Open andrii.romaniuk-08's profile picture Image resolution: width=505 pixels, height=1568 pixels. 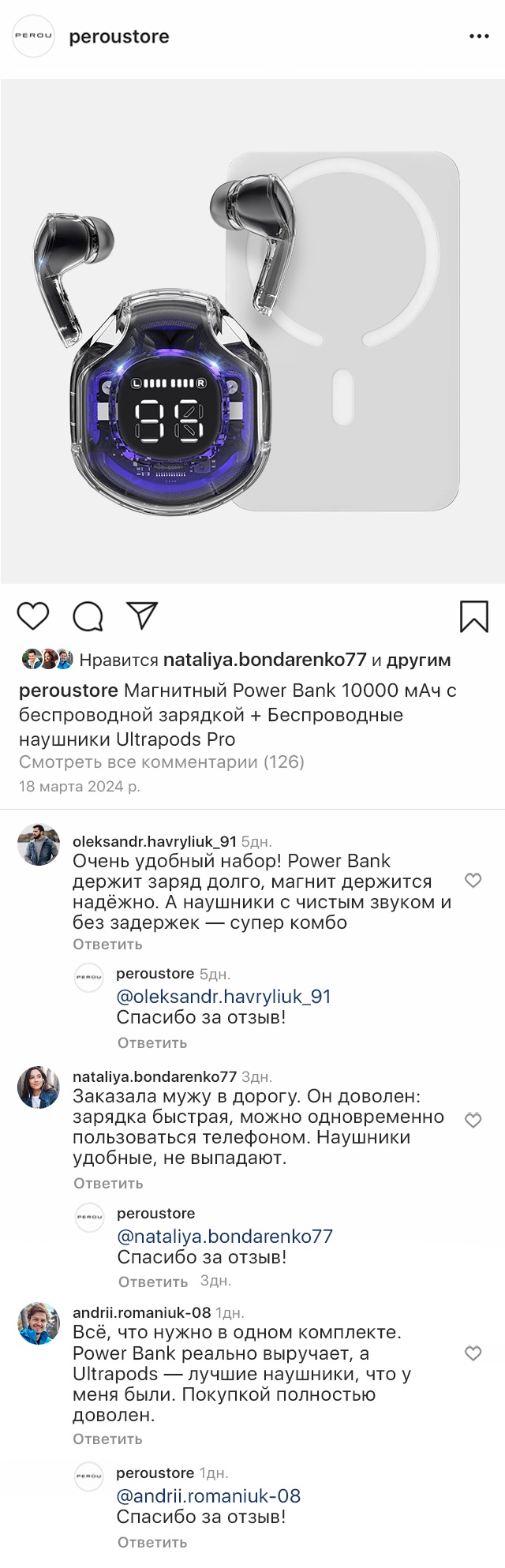coord(39,1323)
